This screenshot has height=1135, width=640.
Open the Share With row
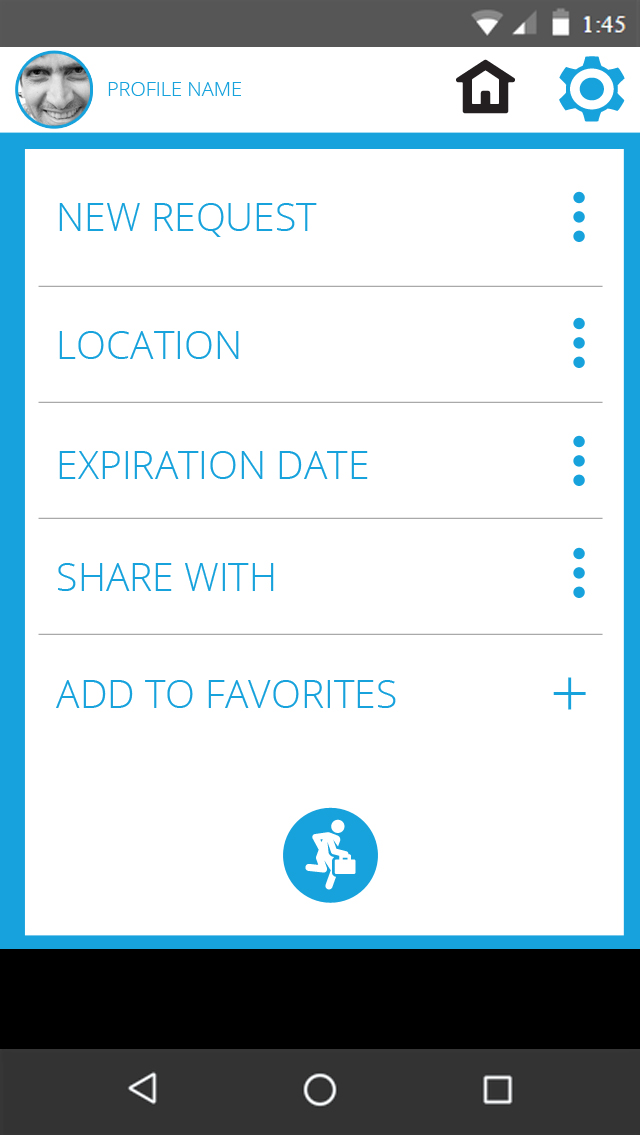coord(166,578)
